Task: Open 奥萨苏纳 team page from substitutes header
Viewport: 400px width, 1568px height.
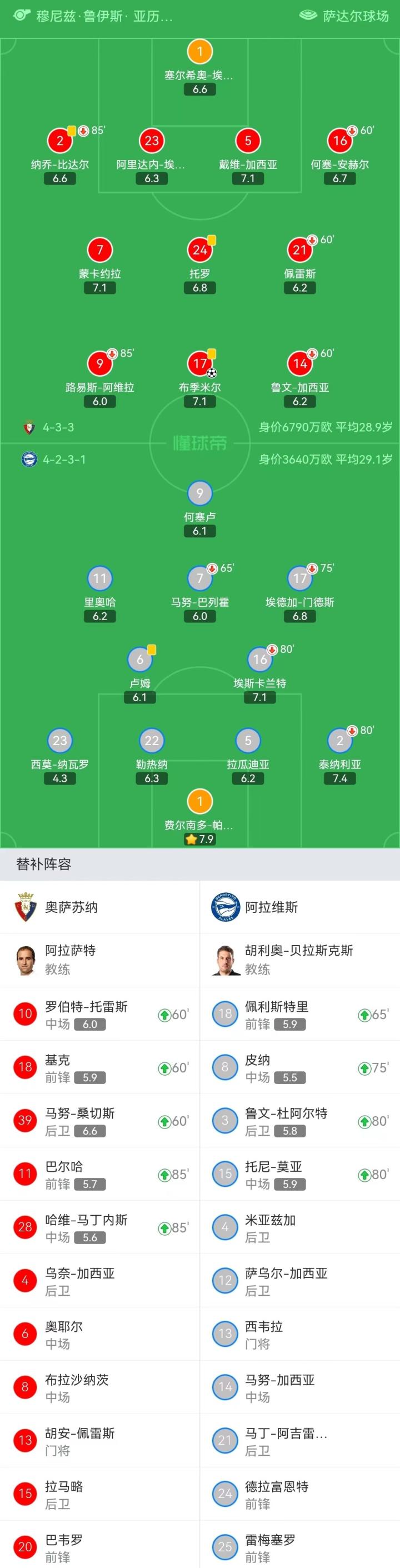Action: coord(71,907)
